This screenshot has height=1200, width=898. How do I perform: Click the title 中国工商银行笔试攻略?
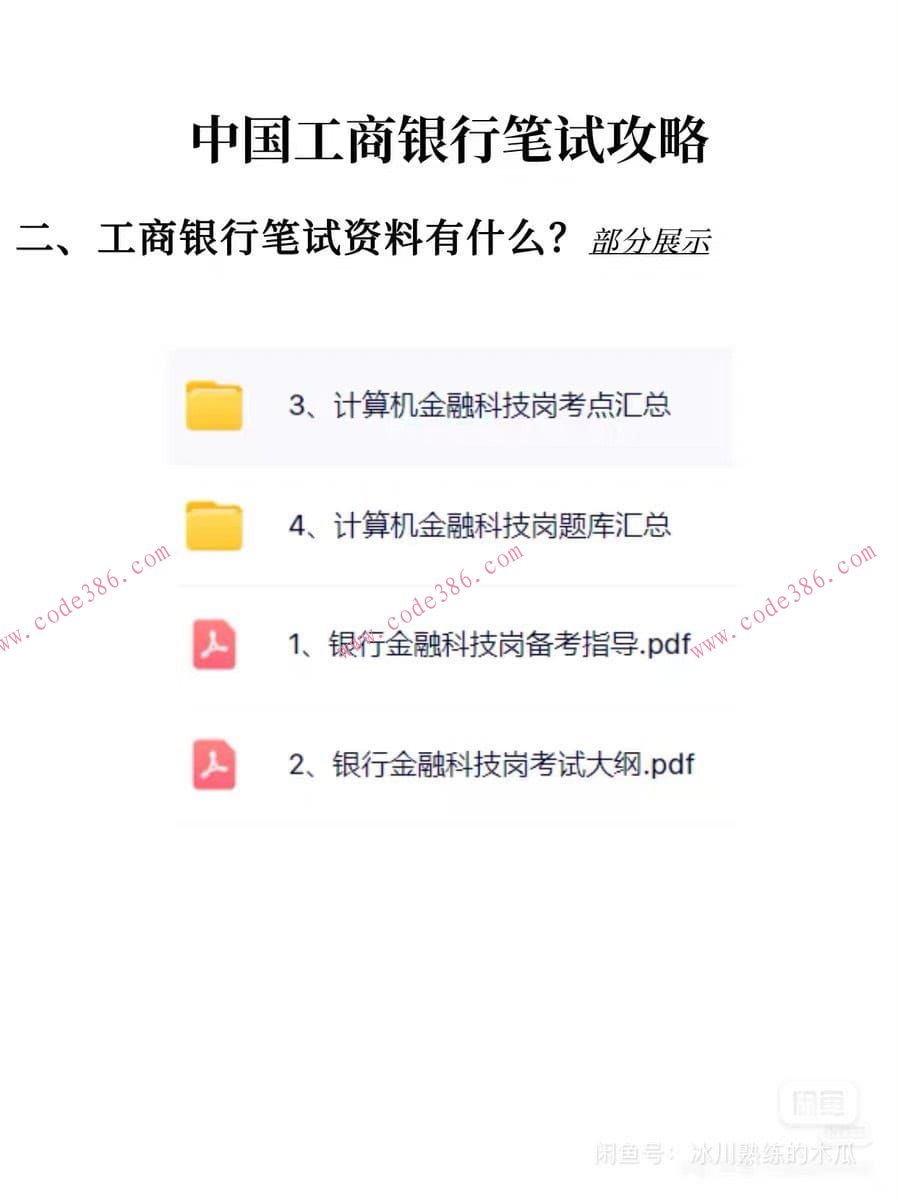tap(449, 137)
